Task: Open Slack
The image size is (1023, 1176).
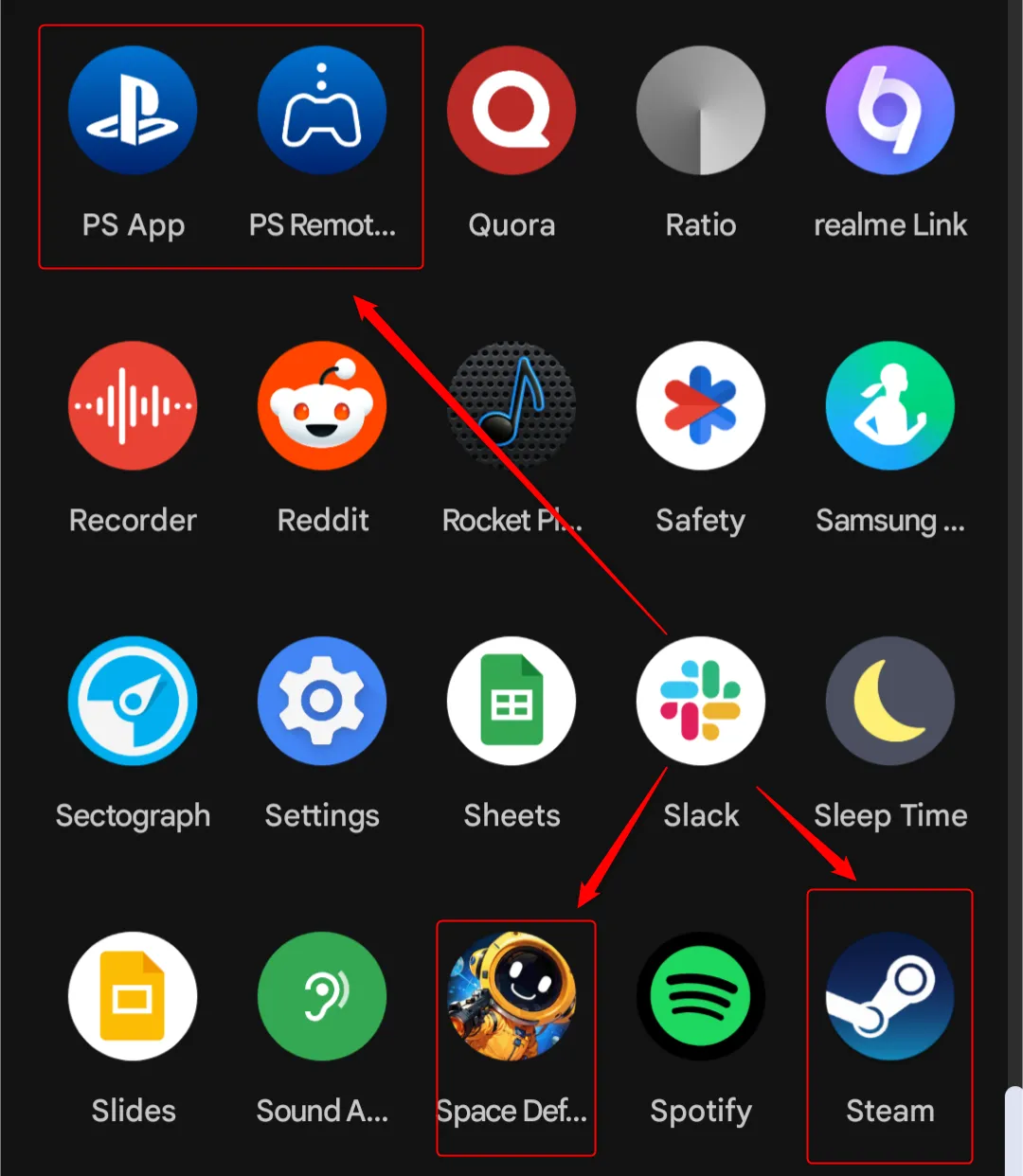Action: [701, 702]
